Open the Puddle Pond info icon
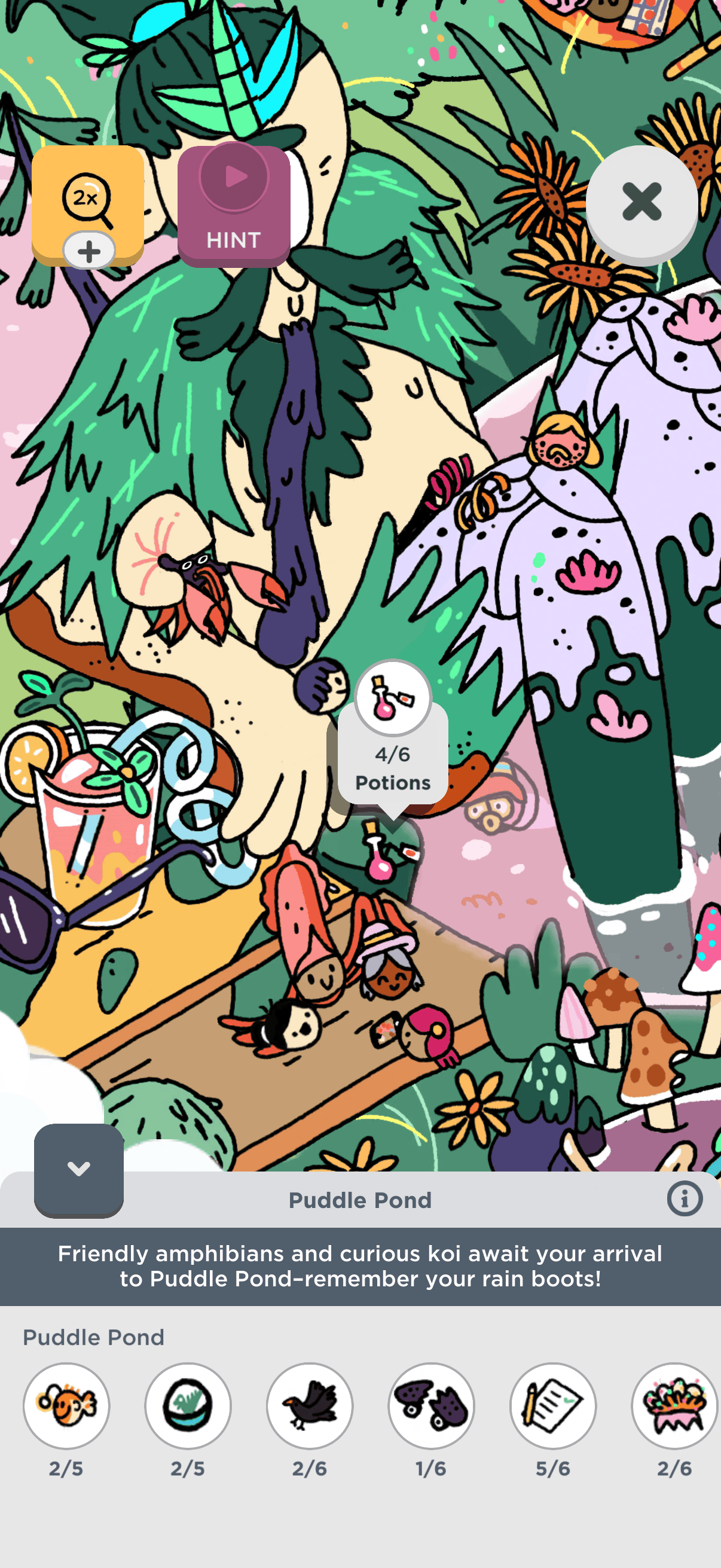 pyautogui.click(x=684, y=1199)
